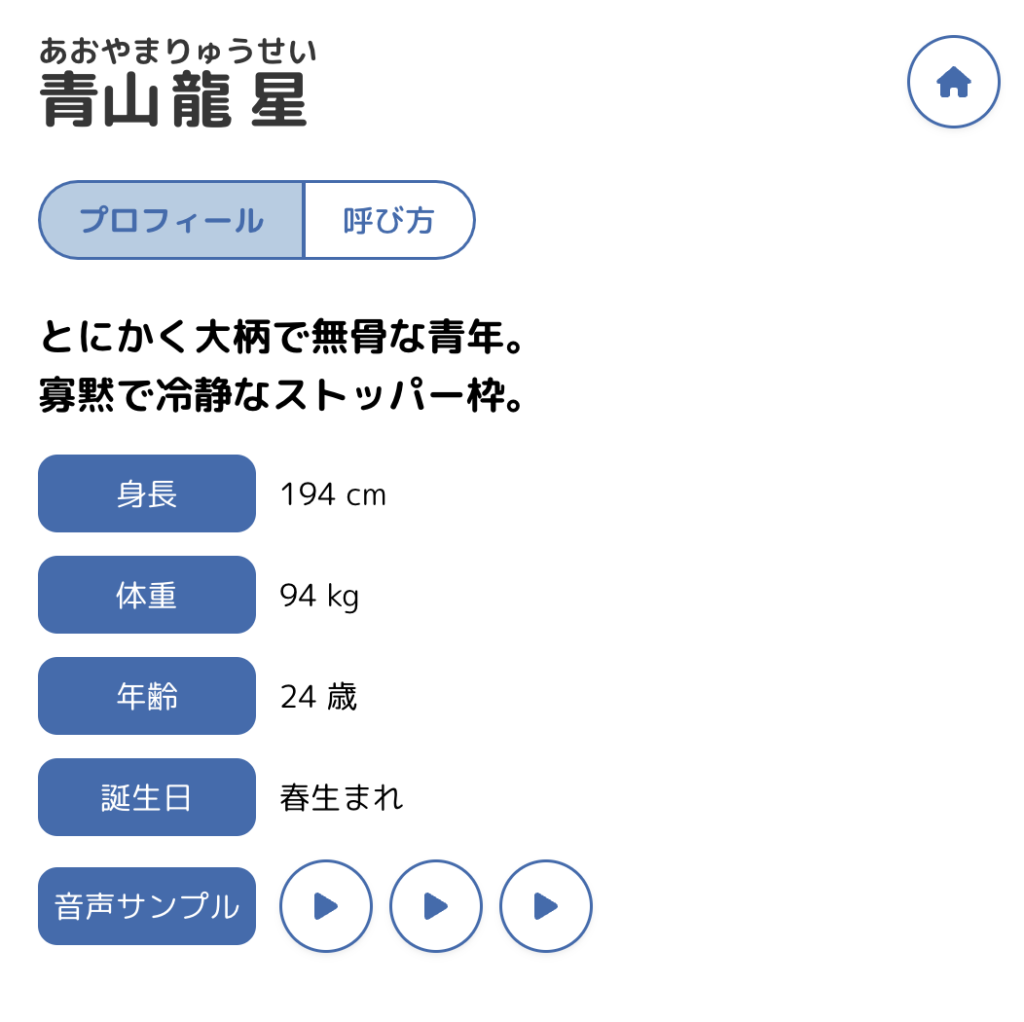This screenshot has width=1024, height=1022.
Task: Go to the home page icon
Action: [x=953, y=82]
